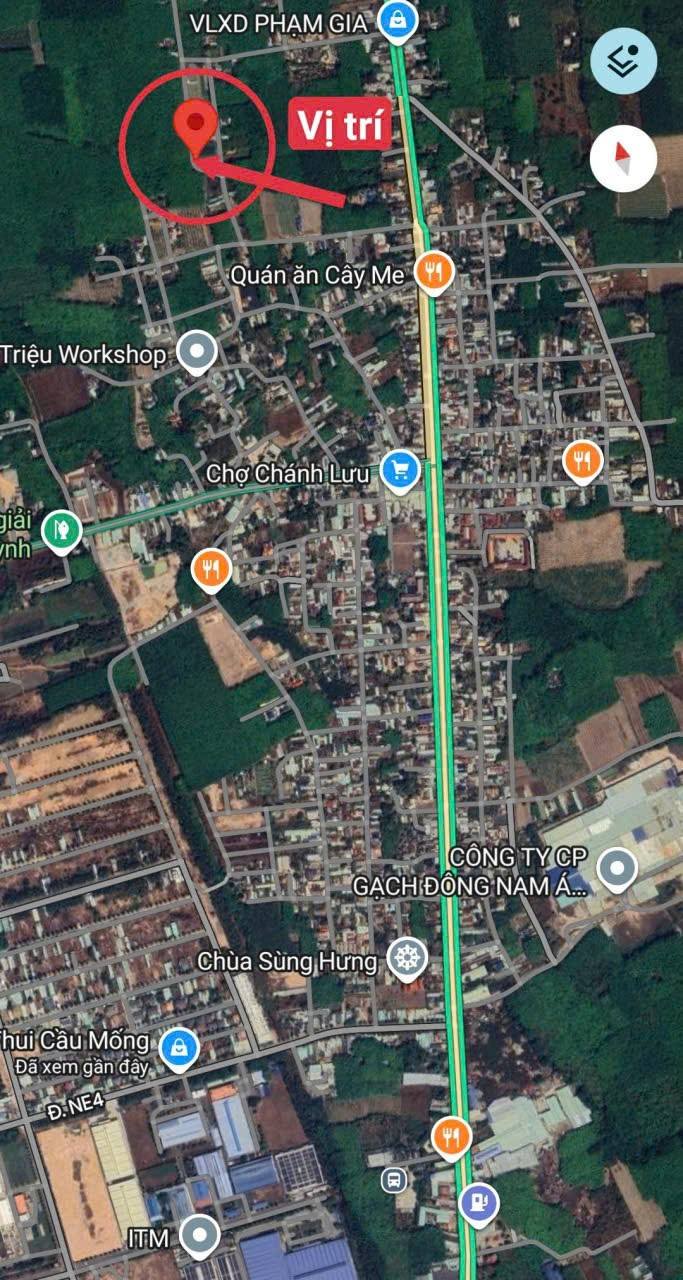Image resolution: width=683 pixels, height=1280 pixels.
Task: Open the ITM place marker
Action: tap(201, 1236)
